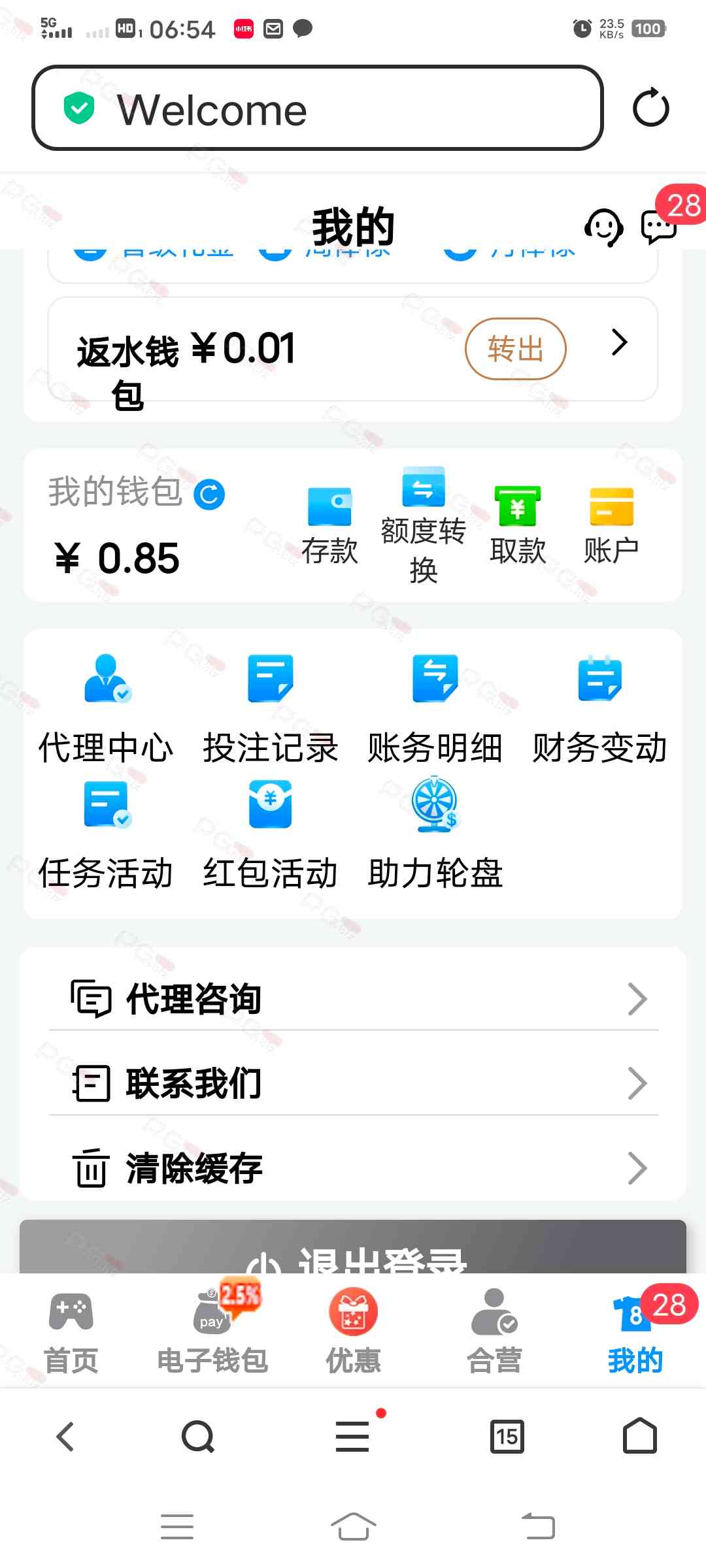The width and height of the screenshot is (706, 1568).
Task: Tap the 转出 transfer-out button
Action: click(x=515, y=349)
